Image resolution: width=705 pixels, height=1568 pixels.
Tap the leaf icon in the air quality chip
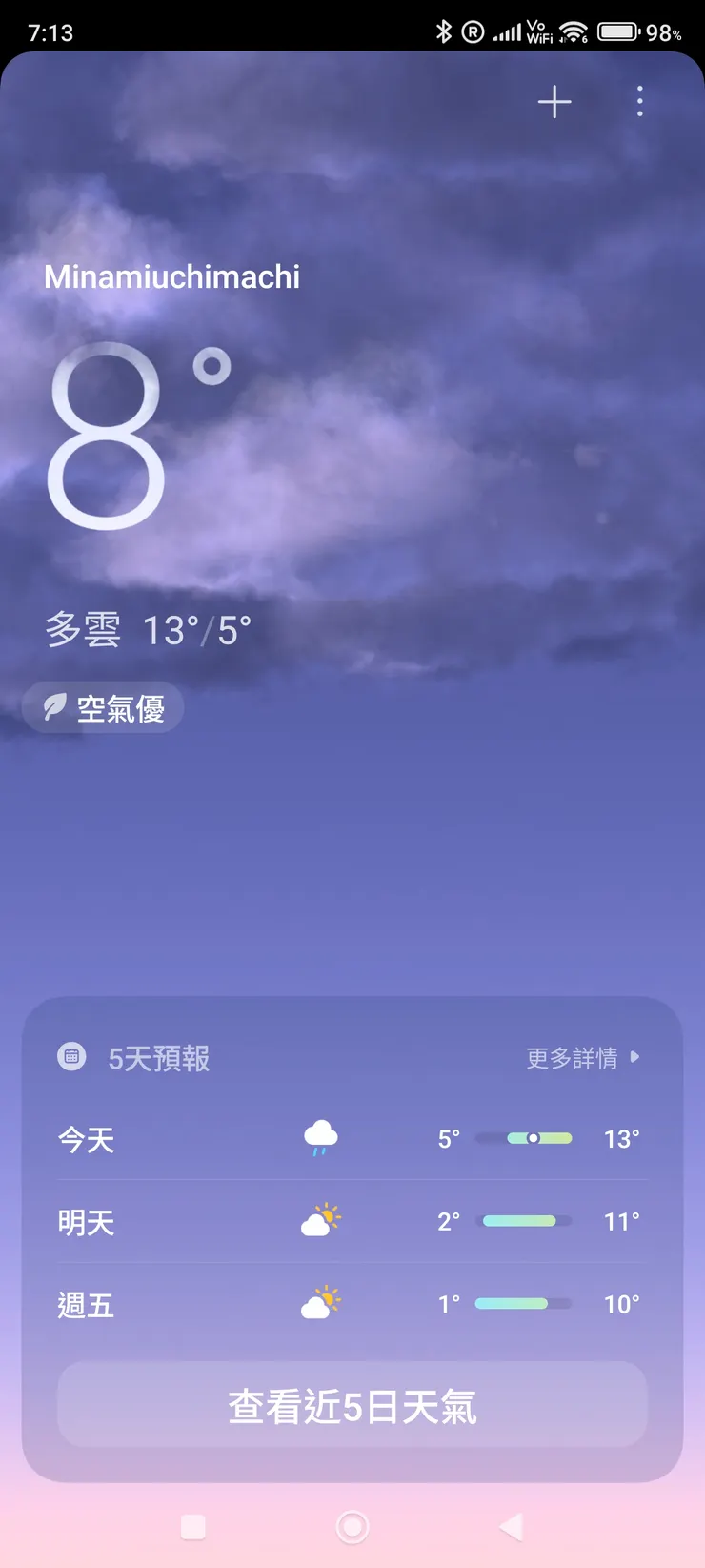point(57,707)
